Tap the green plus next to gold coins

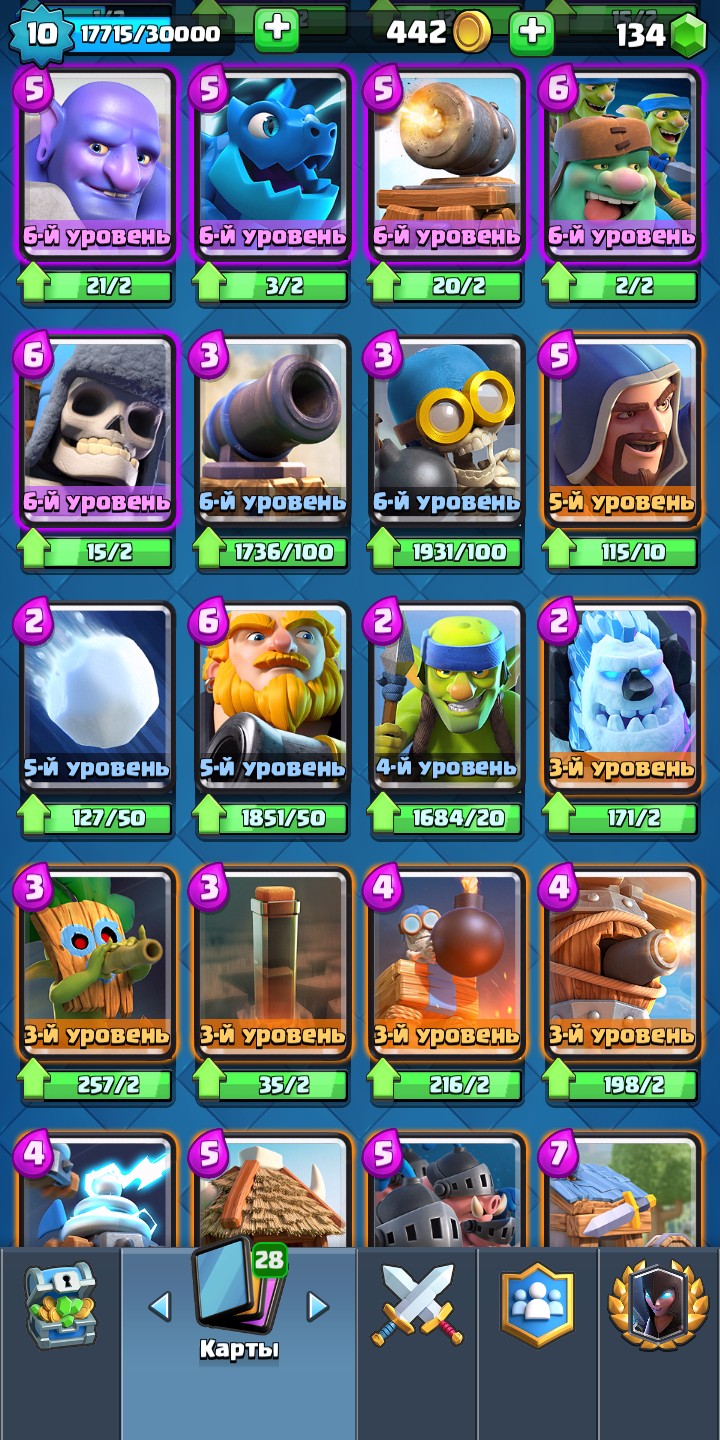pyautogui.click(x=532, y=32)
